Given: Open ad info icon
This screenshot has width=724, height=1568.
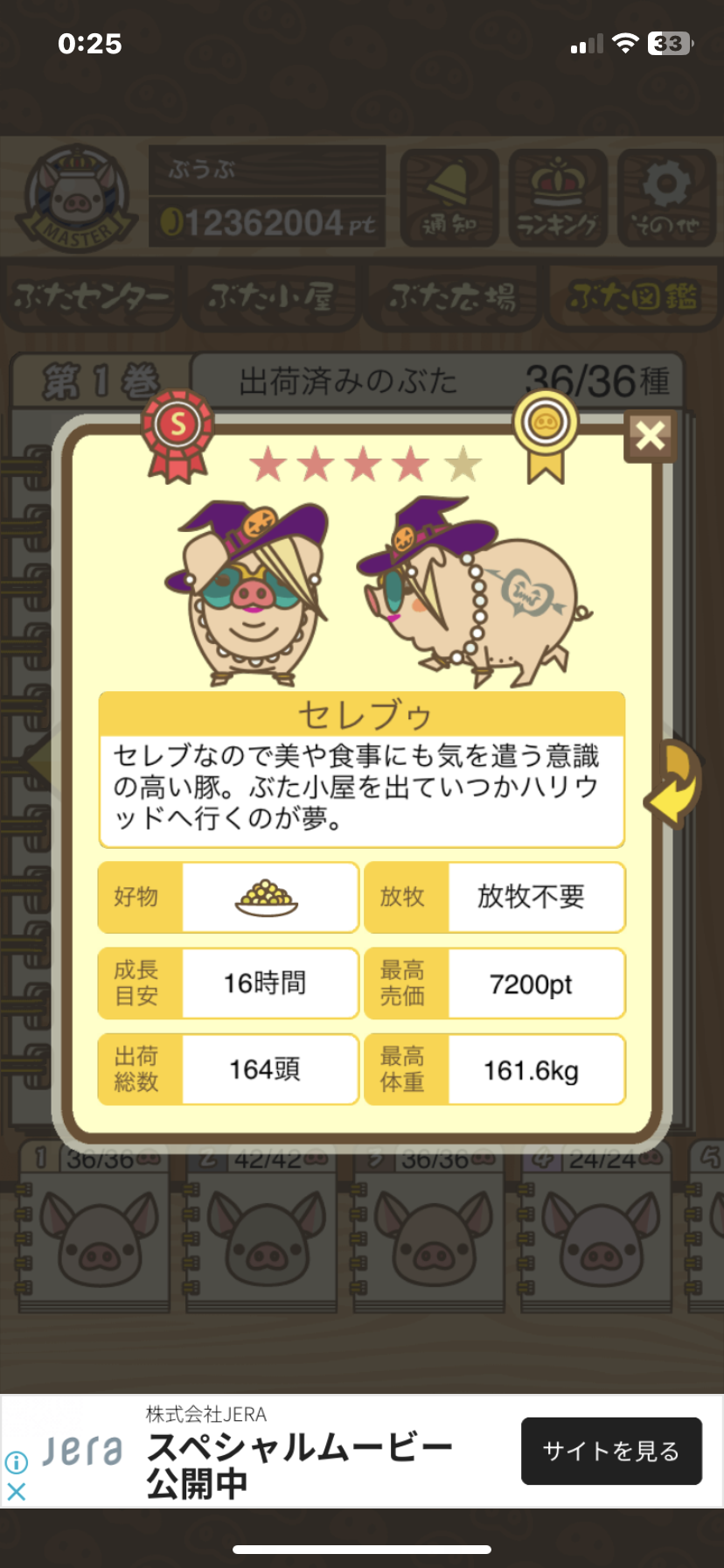Looking at the screenshot, I should coord(16,1462).
